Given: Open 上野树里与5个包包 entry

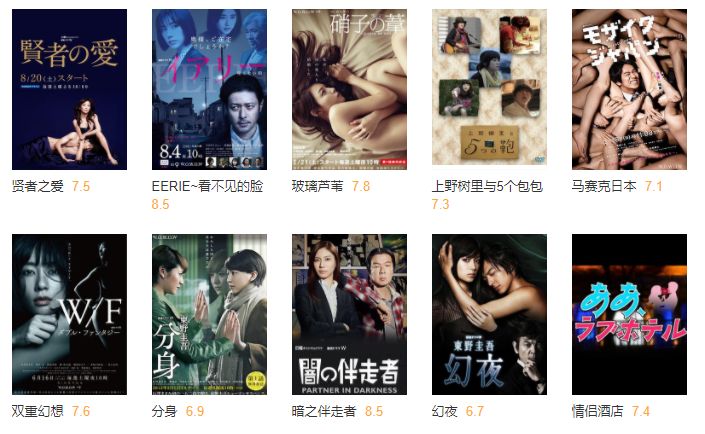Looking at the screenshot, I should (x=489, y=90).
